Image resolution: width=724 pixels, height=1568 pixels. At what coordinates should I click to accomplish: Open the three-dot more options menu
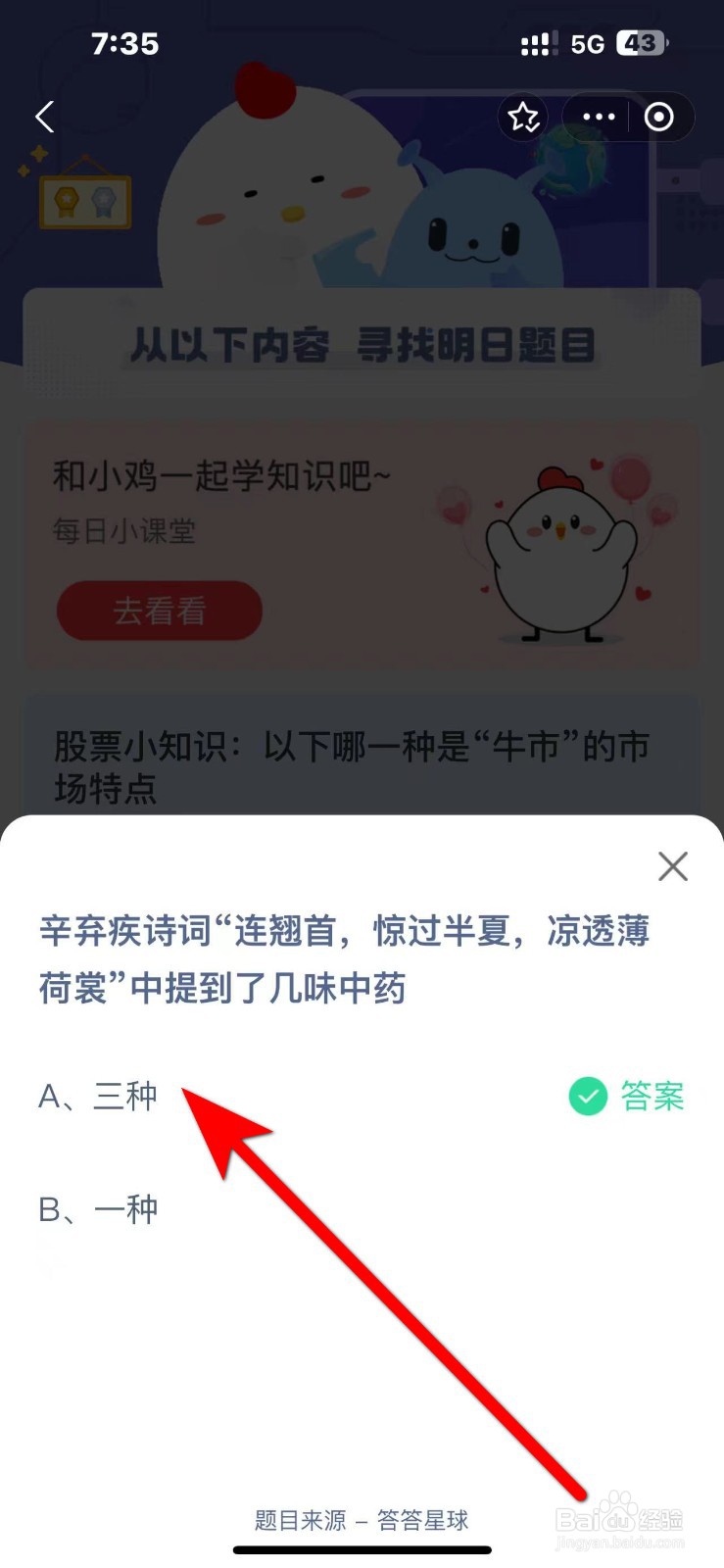point(598,117)
